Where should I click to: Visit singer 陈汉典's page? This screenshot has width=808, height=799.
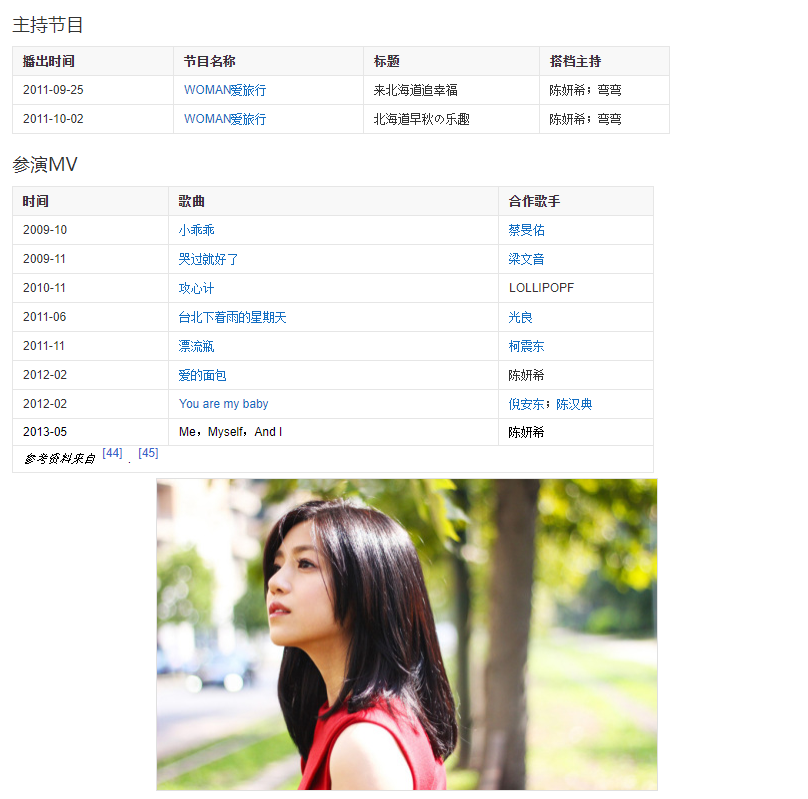click(x=574, y=404)
